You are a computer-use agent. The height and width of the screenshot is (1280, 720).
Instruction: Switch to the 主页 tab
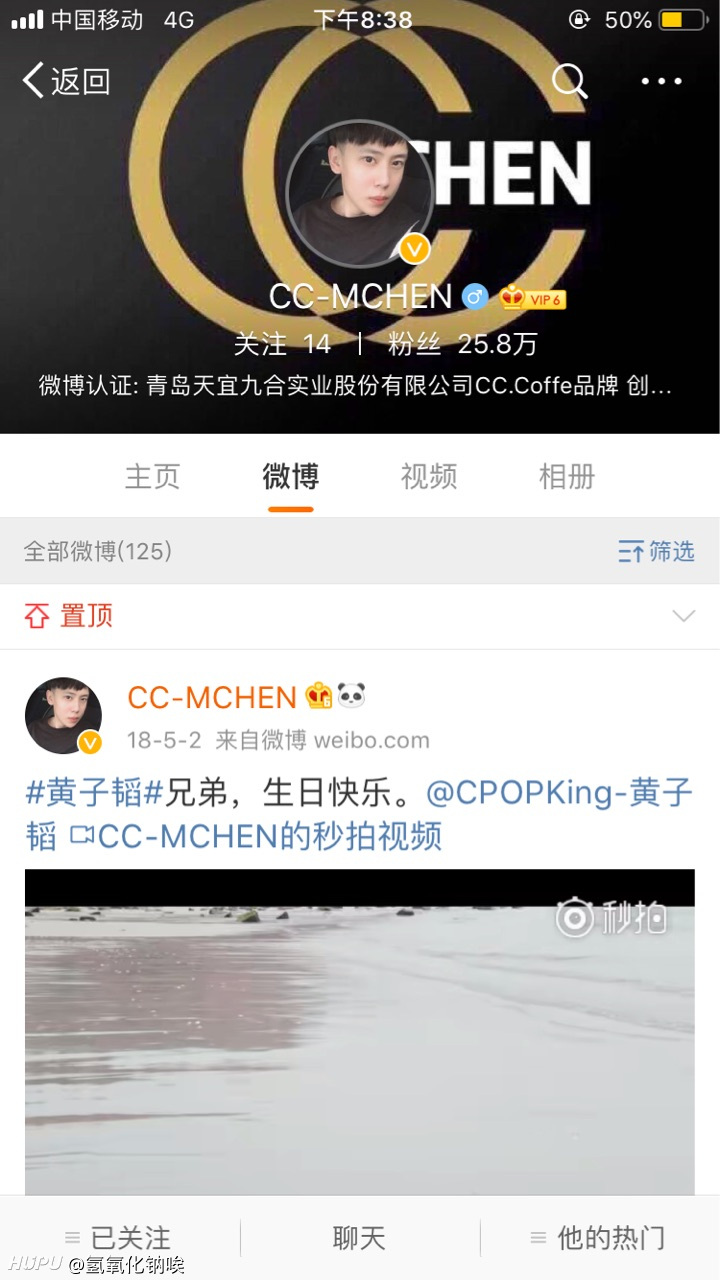(152, 477)
